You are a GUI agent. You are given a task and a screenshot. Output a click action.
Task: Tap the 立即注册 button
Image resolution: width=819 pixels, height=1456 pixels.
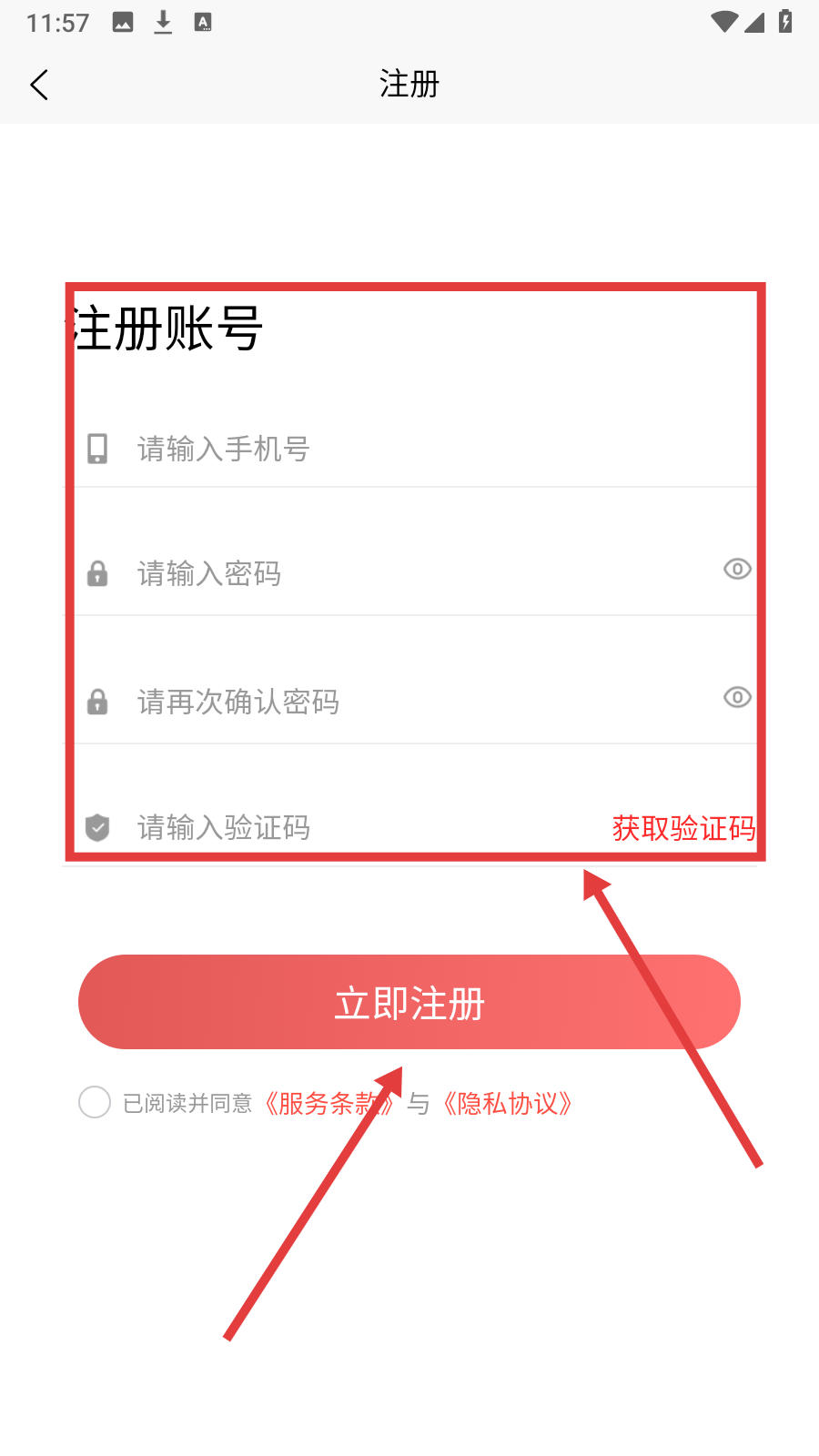coord(409,1002)
